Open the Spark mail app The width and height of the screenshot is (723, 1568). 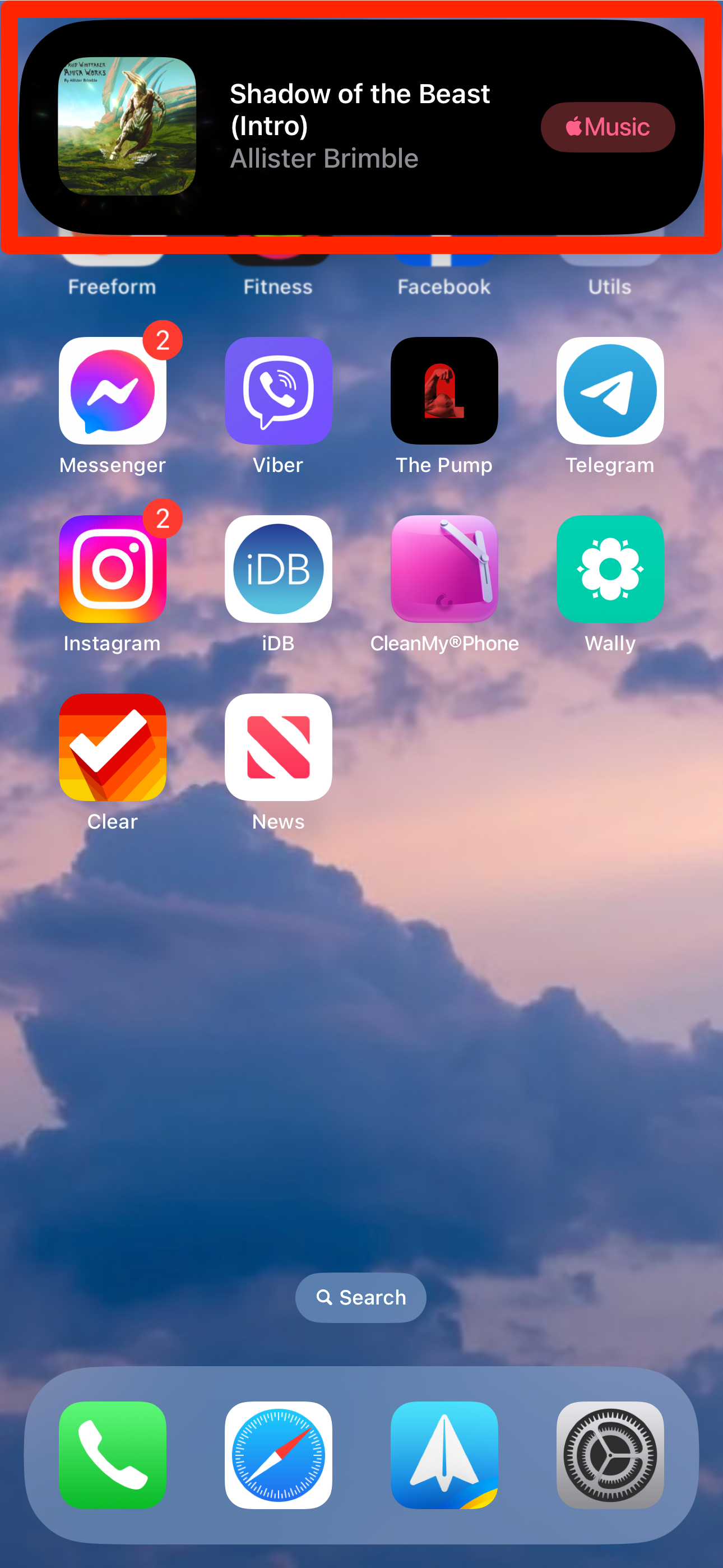coord(444,1455)
